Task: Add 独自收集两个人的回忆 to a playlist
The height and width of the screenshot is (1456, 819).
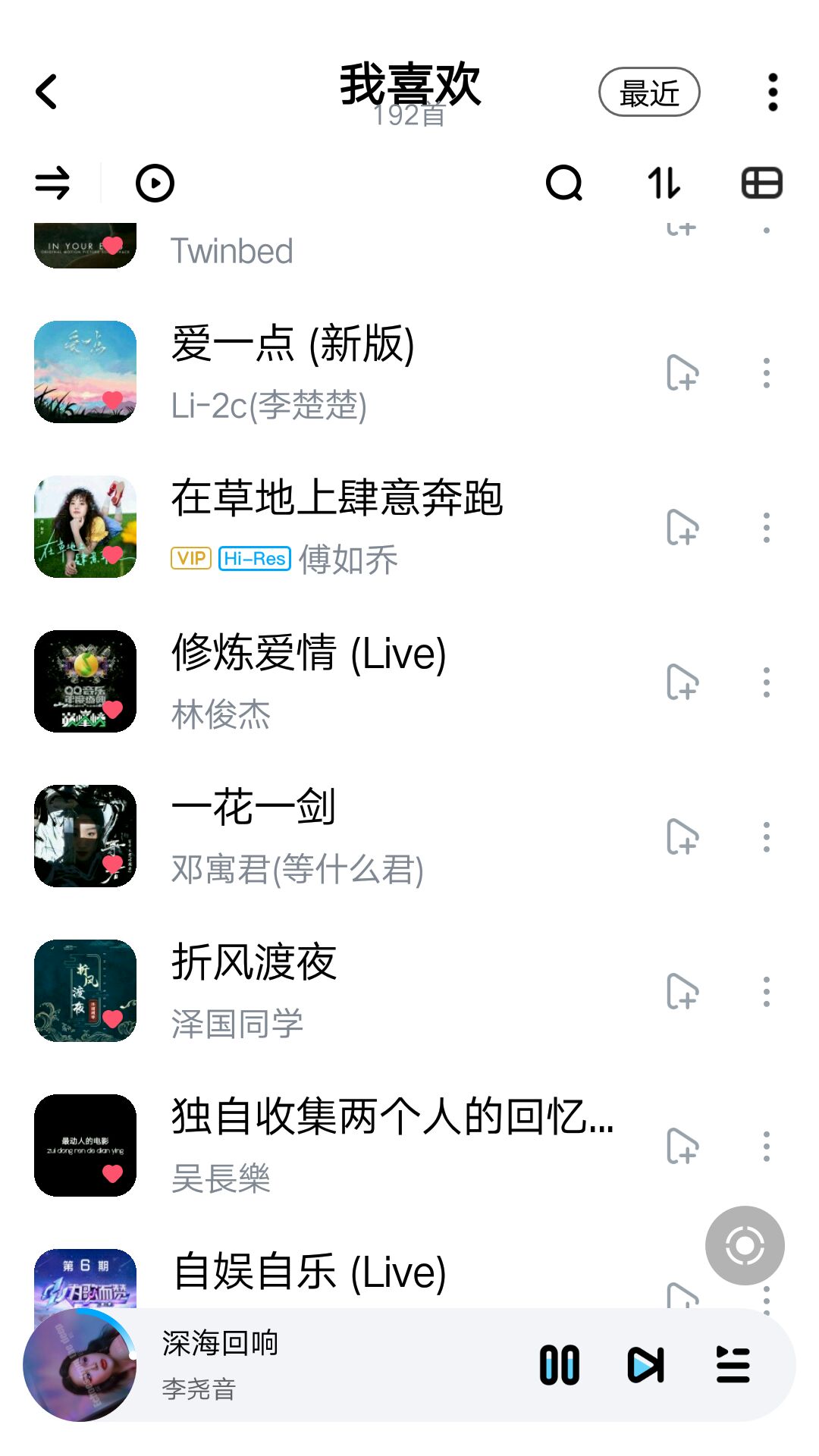Action: pos(682,1147)
